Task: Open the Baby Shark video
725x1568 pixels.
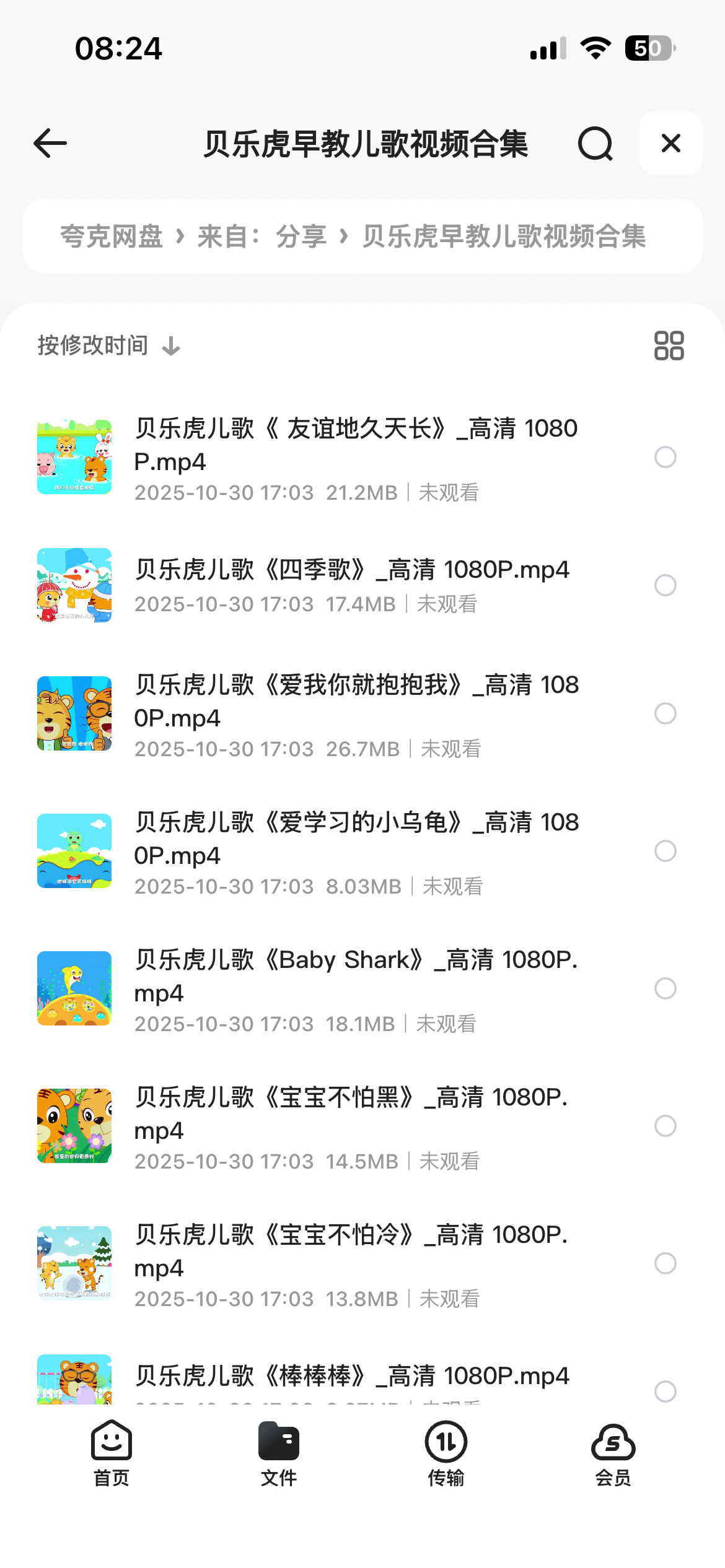Action: point(356,976)
